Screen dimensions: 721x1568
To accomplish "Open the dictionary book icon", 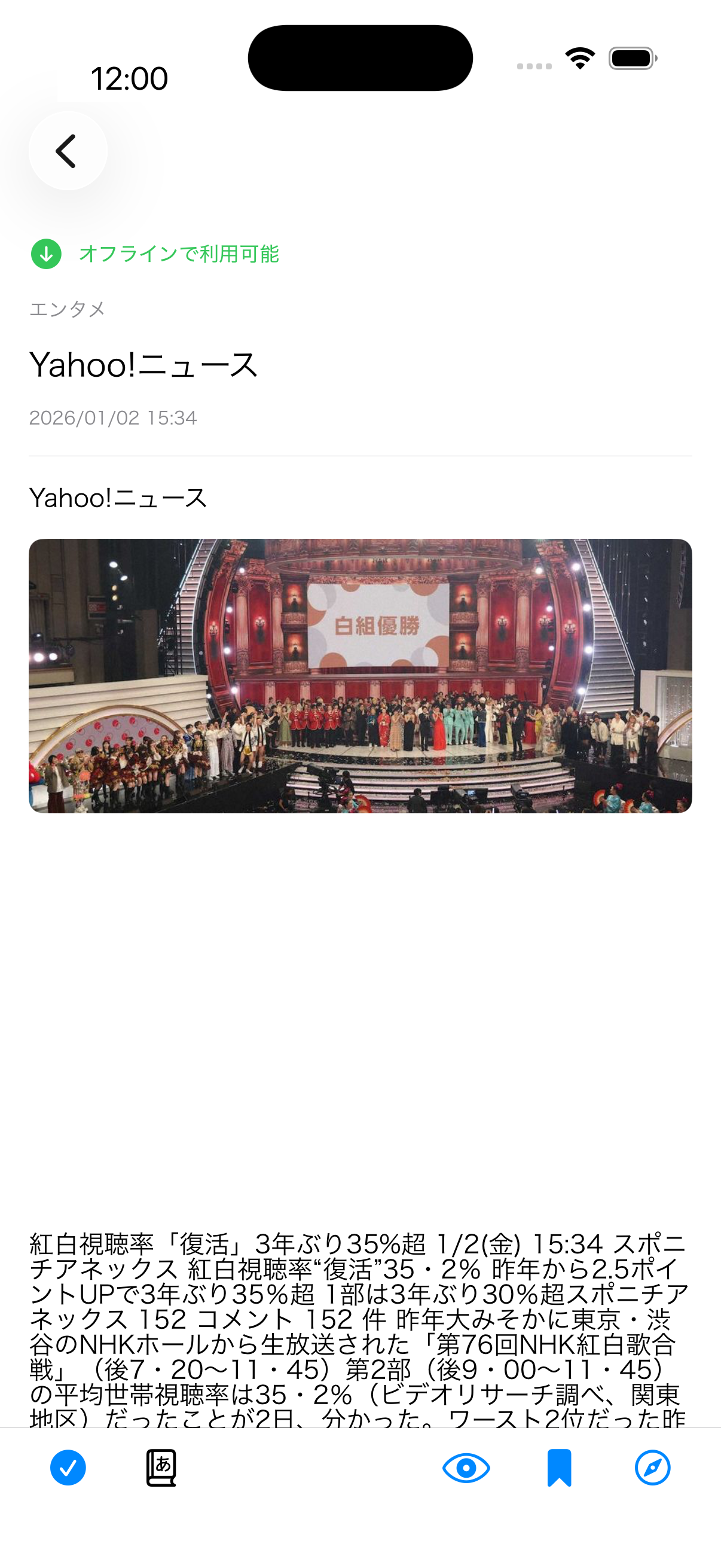I will pos(161,1468).
